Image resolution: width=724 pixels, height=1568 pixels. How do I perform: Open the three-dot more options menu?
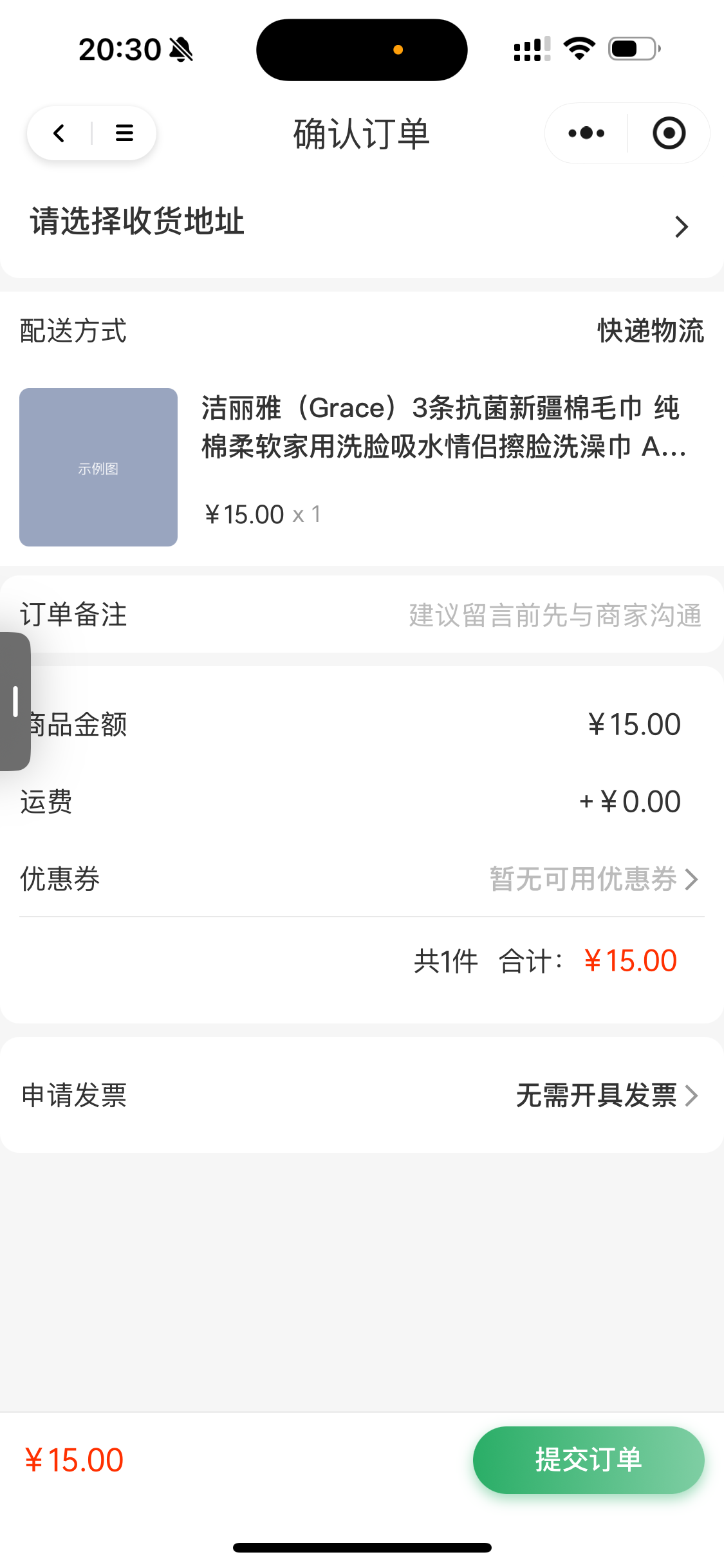click(x=586, y=133)
